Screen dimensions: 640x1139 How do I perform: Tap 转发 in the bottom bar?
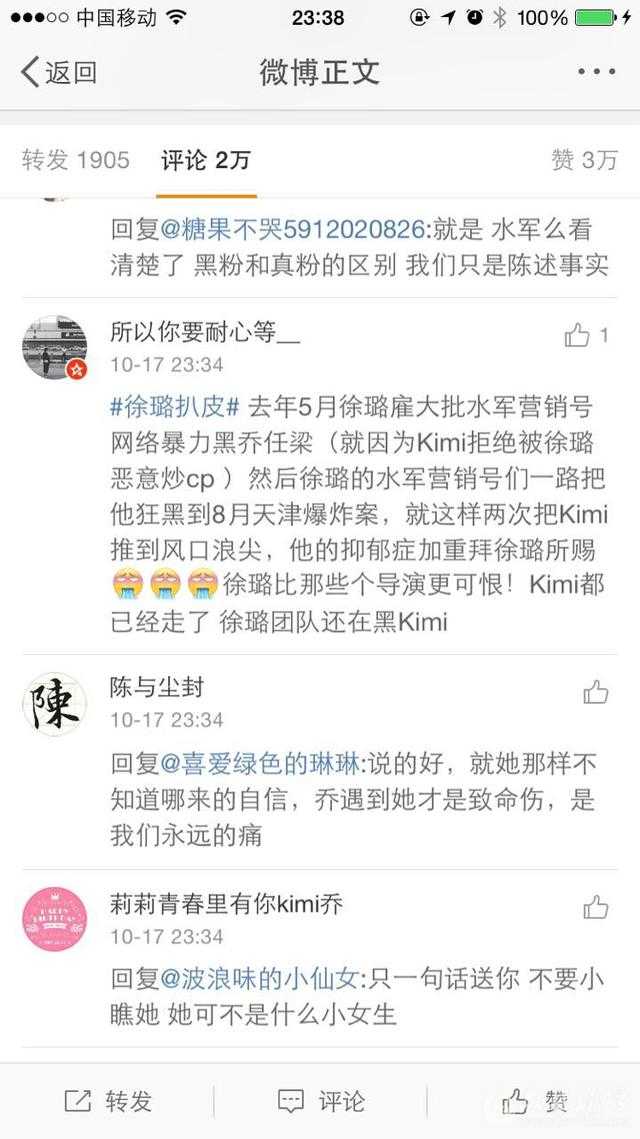pos(108,1101)
